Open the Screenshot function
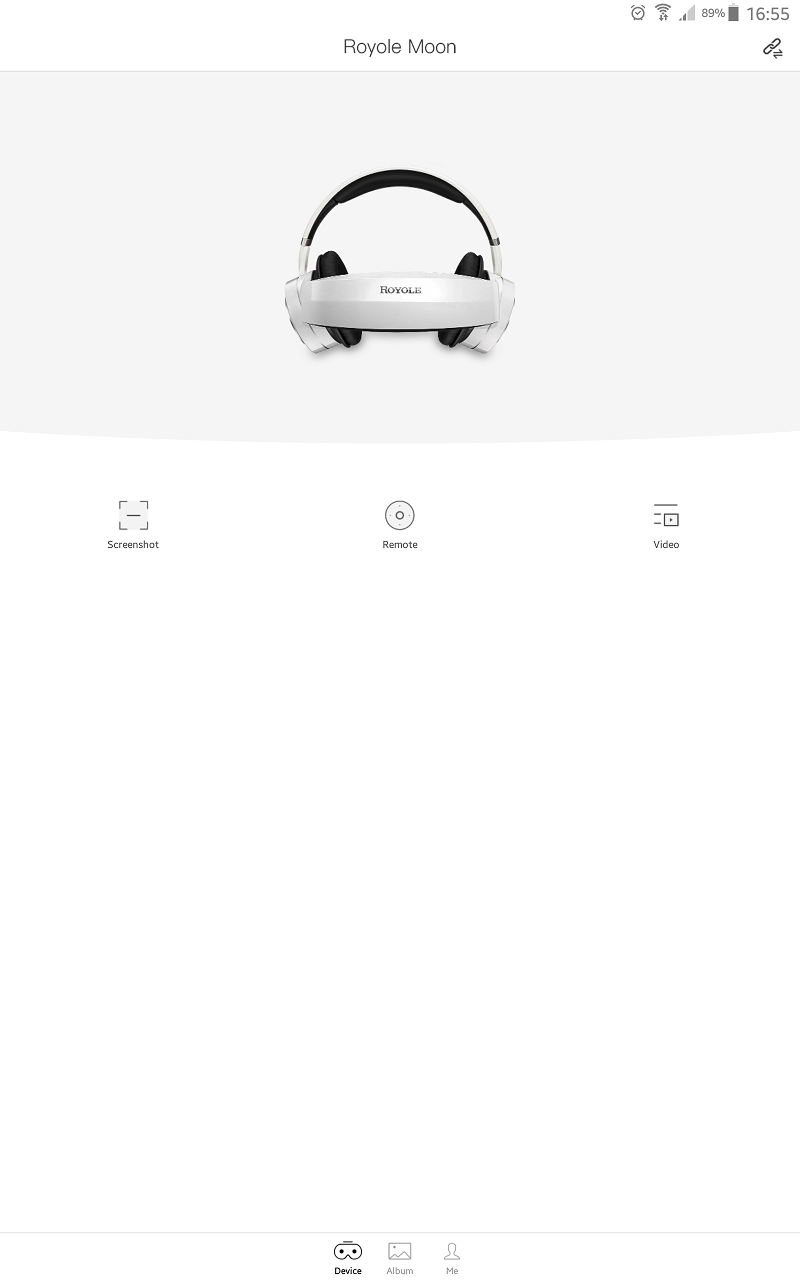This screenshot has height=1280, width=800. pyautogui.click(x=133, y=524)
